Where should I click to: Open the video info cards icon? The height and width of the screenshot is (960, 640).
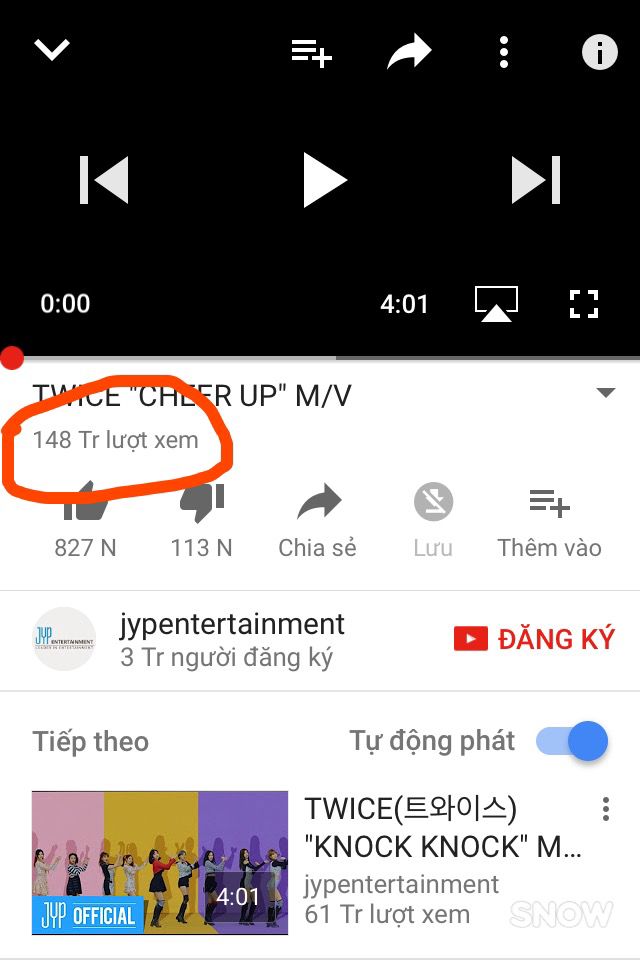599,52
